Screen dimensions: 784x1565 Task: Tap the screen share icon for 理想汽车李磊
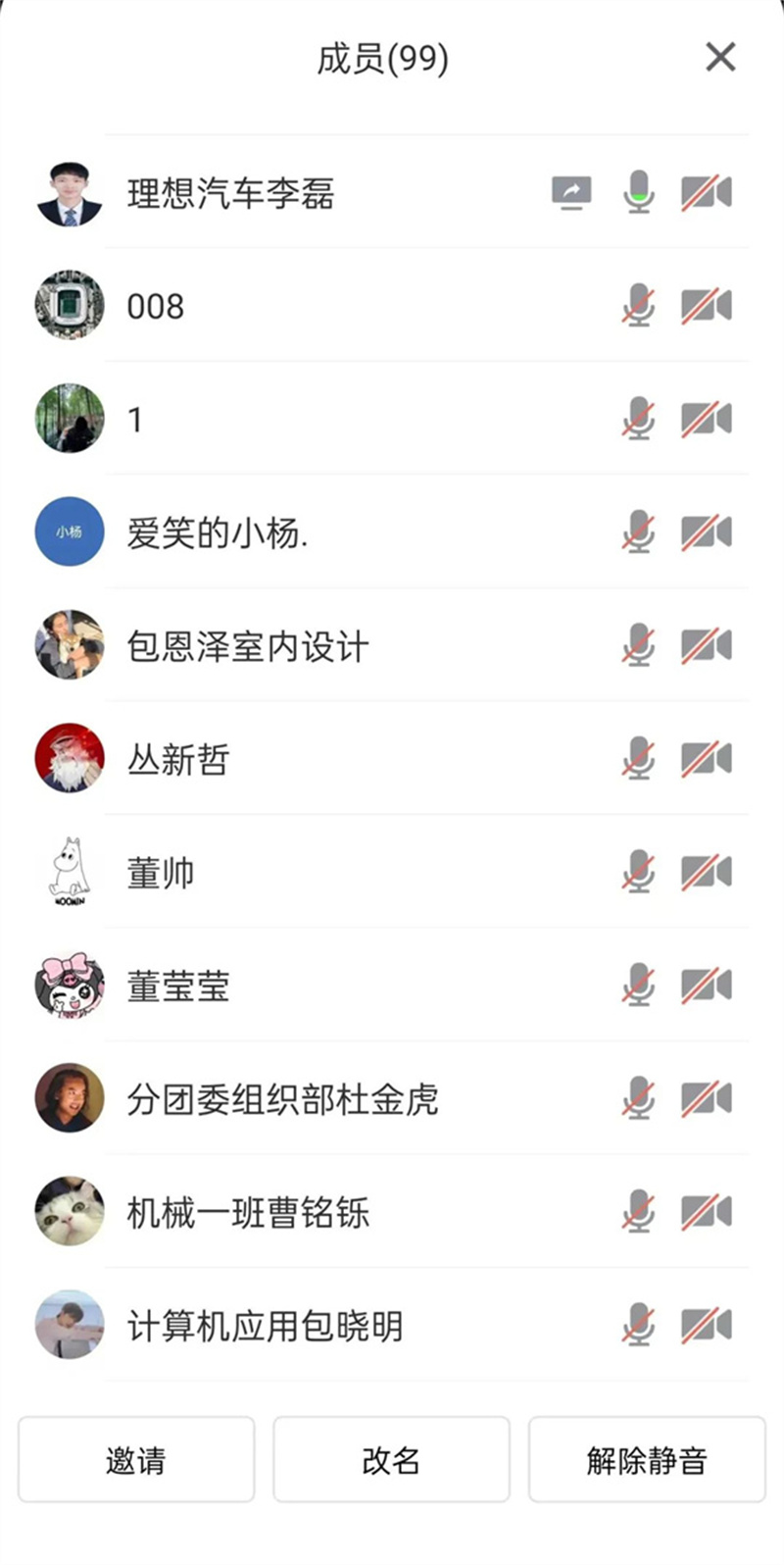[x=571, y=192]
